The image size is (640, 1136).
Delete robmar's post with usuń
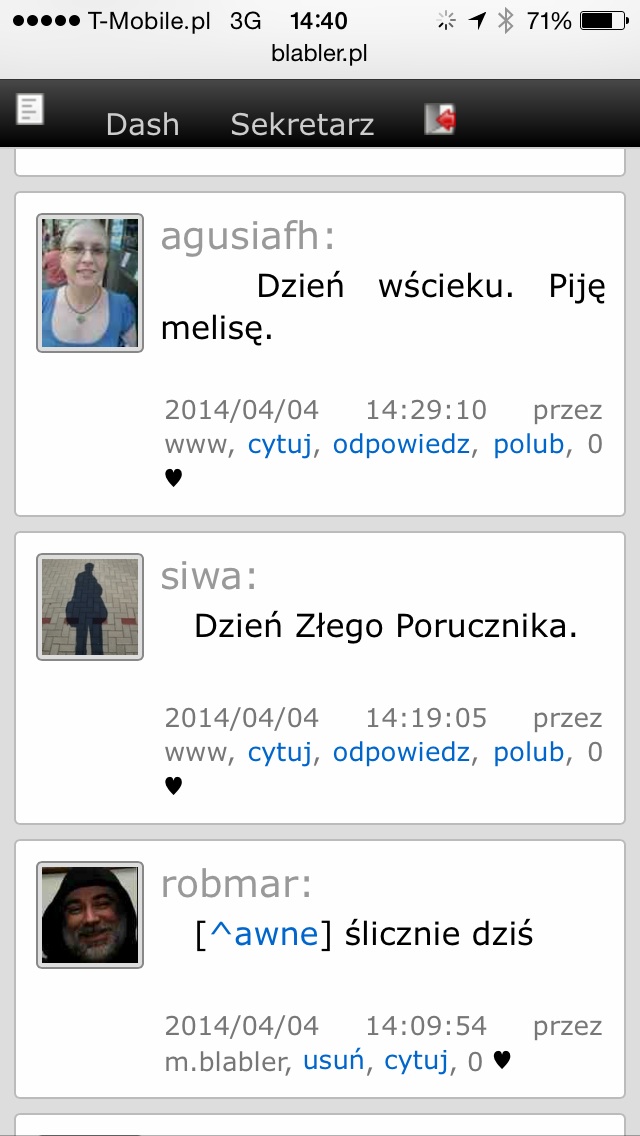tap(333, 1061)
